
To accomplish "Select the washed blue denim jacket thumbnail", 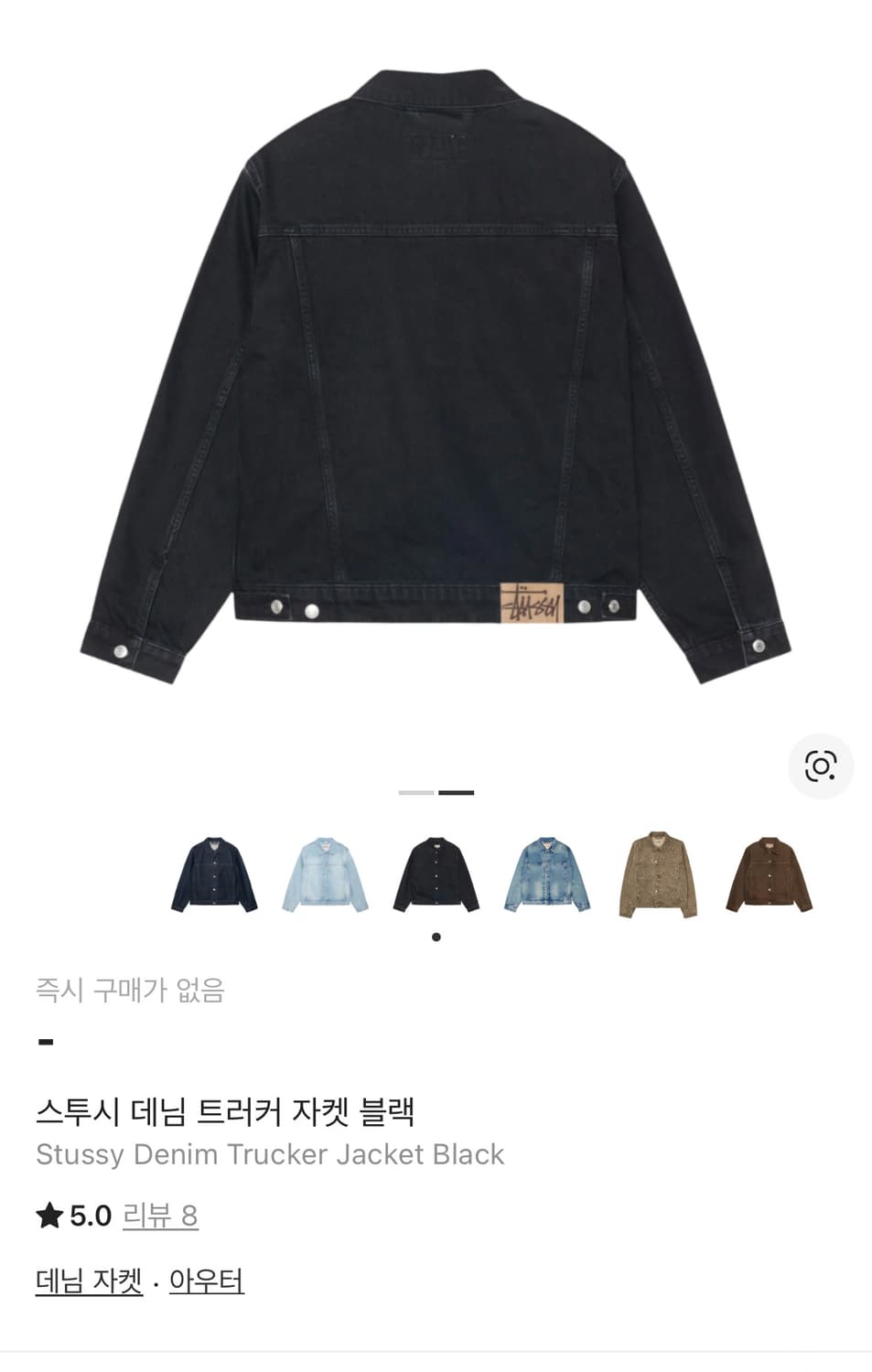I will pyautogui.click(x=547, y=874).
